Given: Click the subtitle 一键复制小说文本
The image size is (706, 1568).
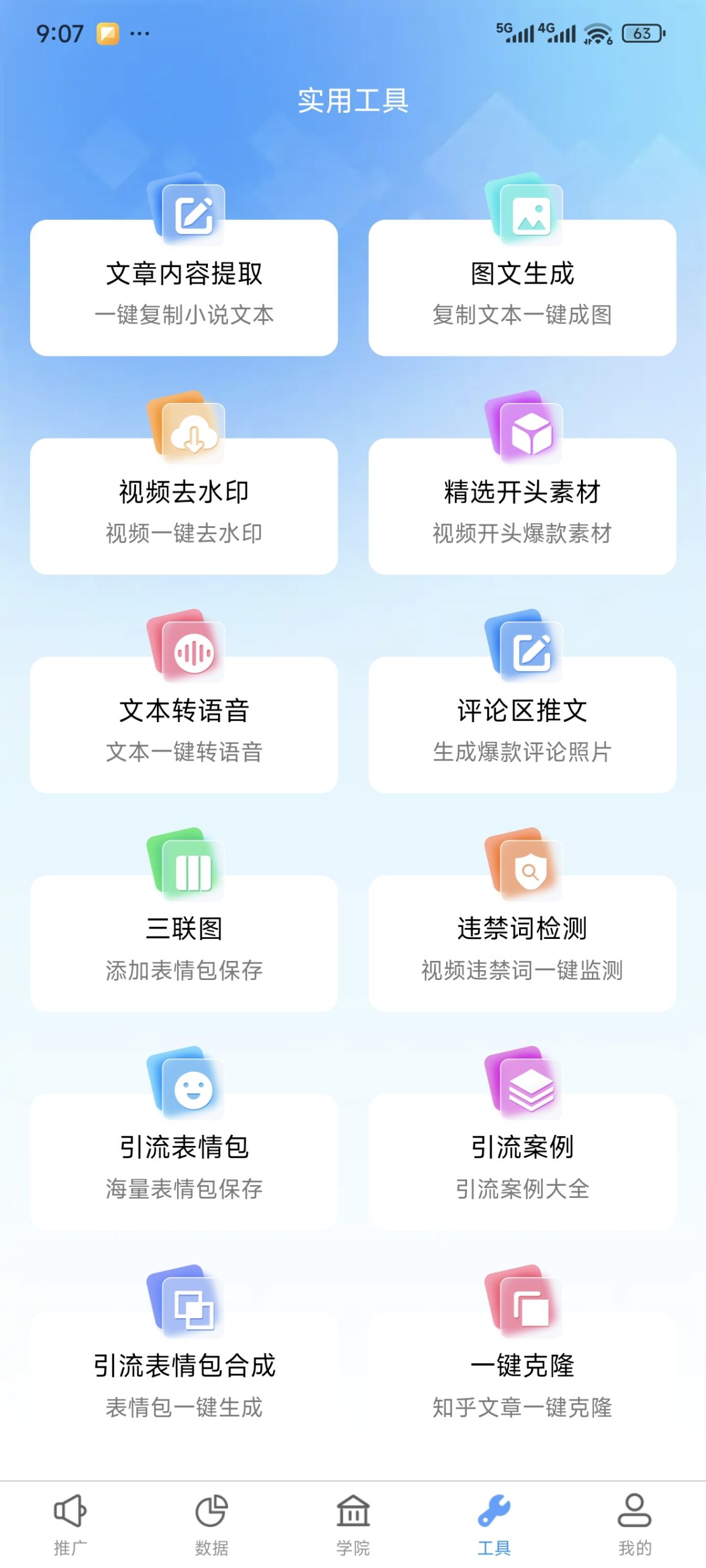Looking at the screenshot, I should click(x=185, y=317).
